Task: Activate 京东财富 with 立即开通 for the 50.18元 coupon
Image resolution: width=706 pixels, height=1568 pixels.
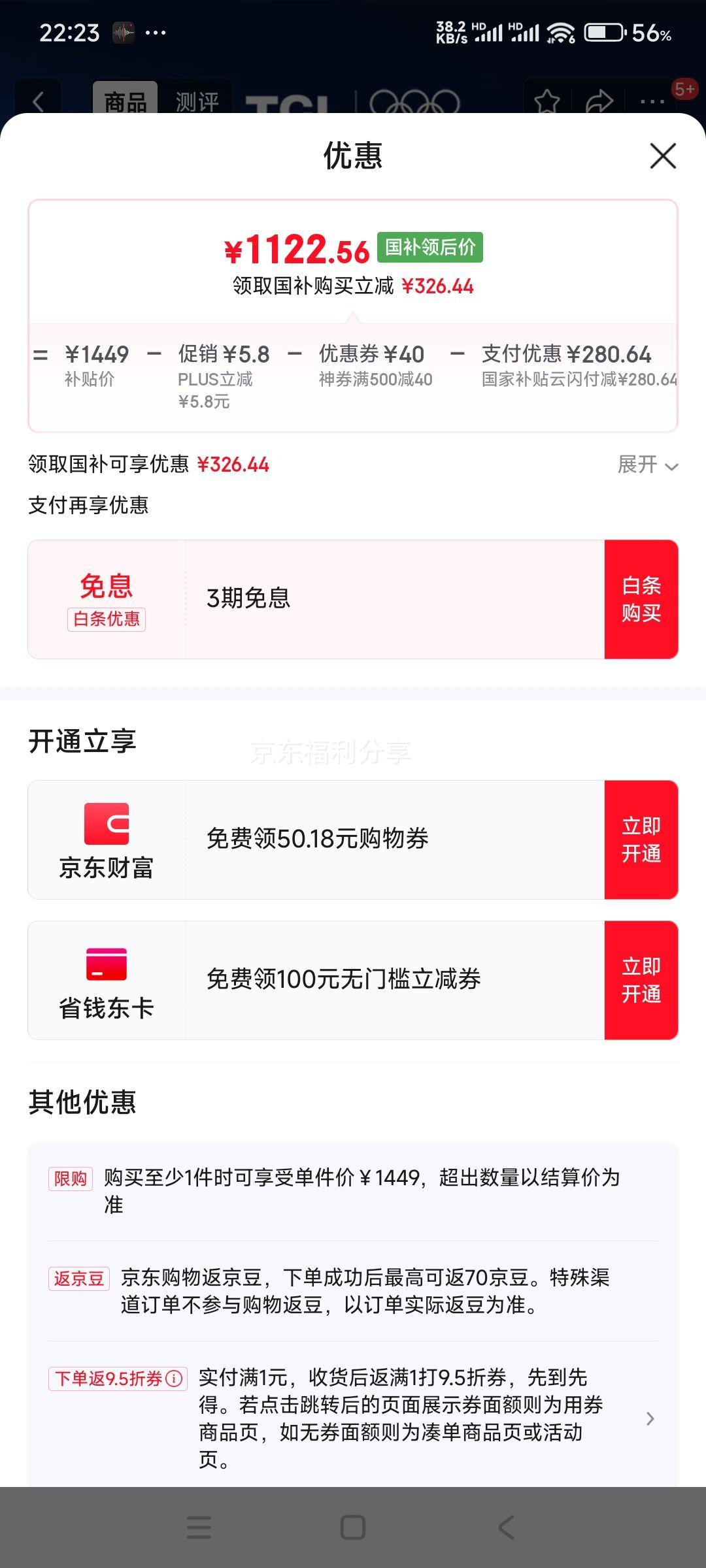Action: pos(641,840)
